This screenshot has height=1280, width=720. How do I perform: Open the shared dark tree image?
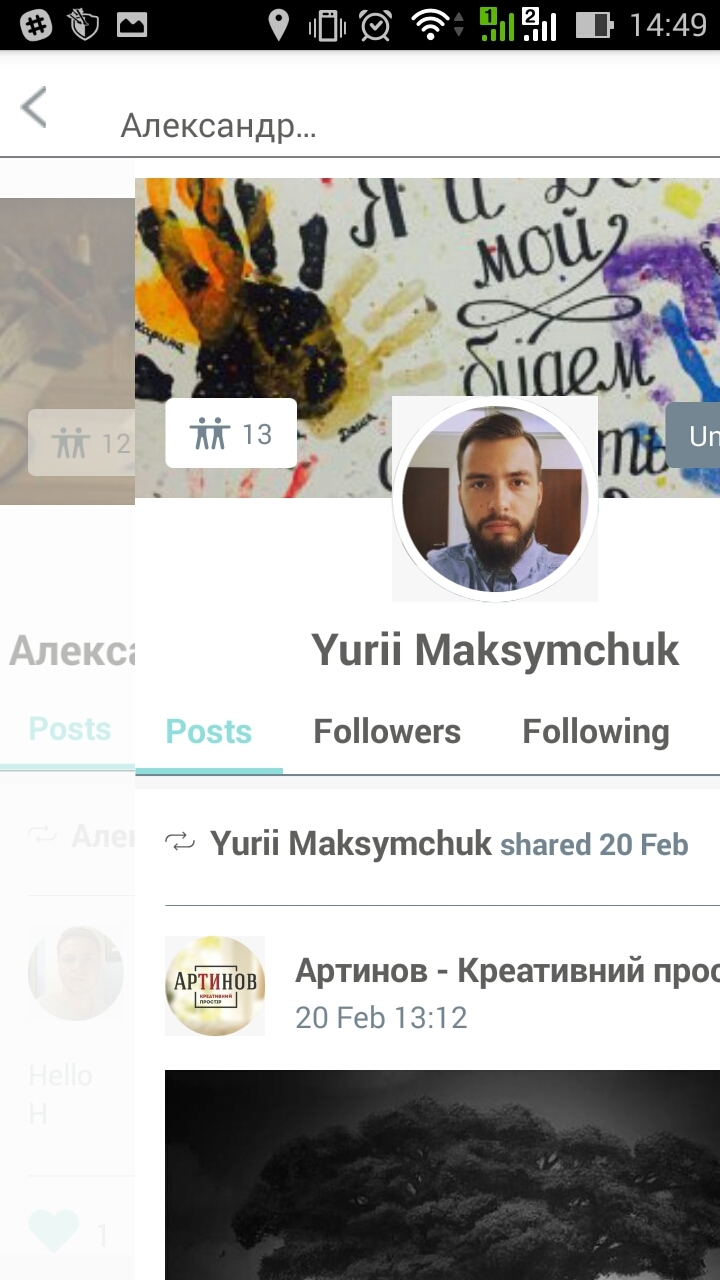442,1175
